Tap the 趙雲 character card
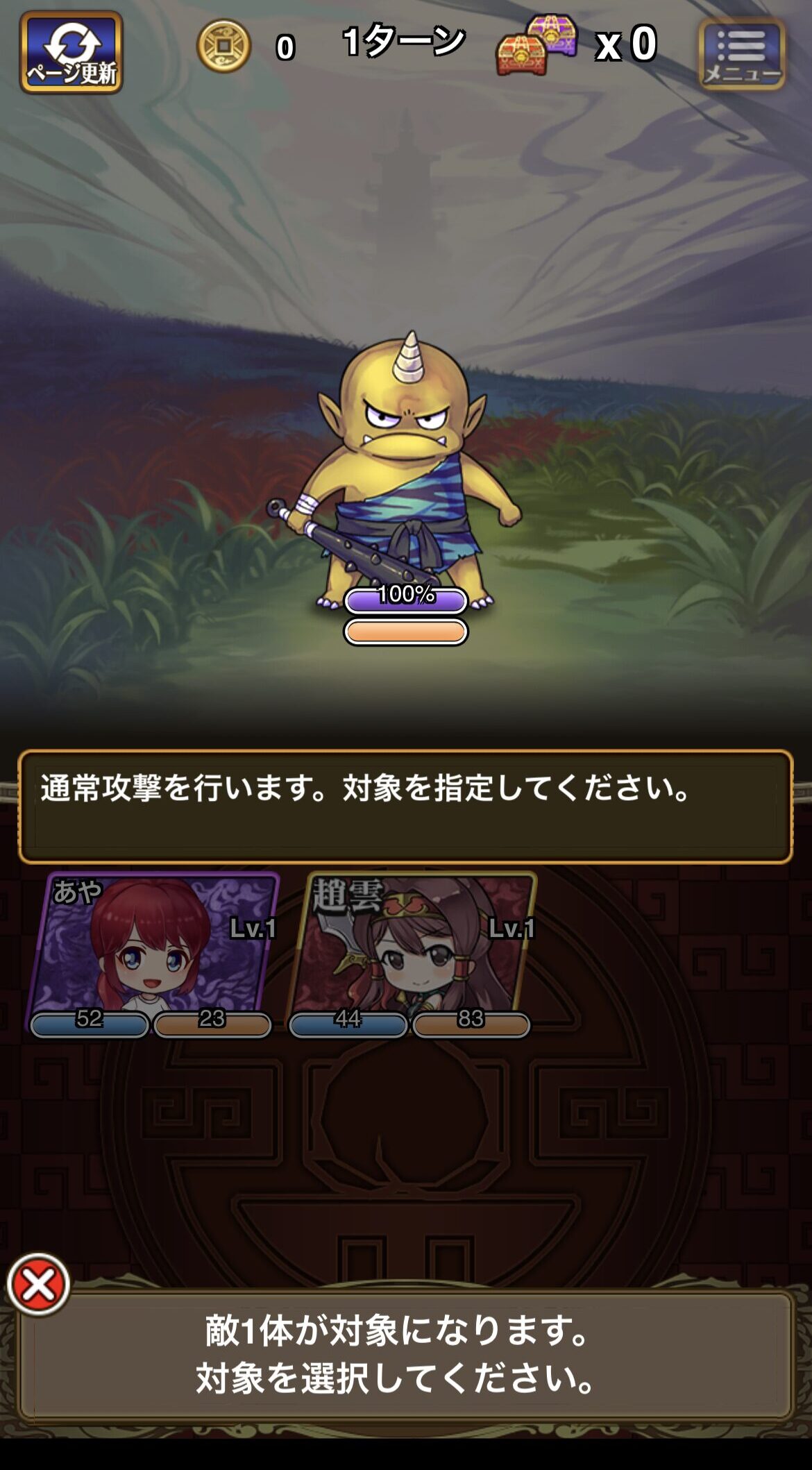Screen dimensions: 812x1470 [412, 951]
